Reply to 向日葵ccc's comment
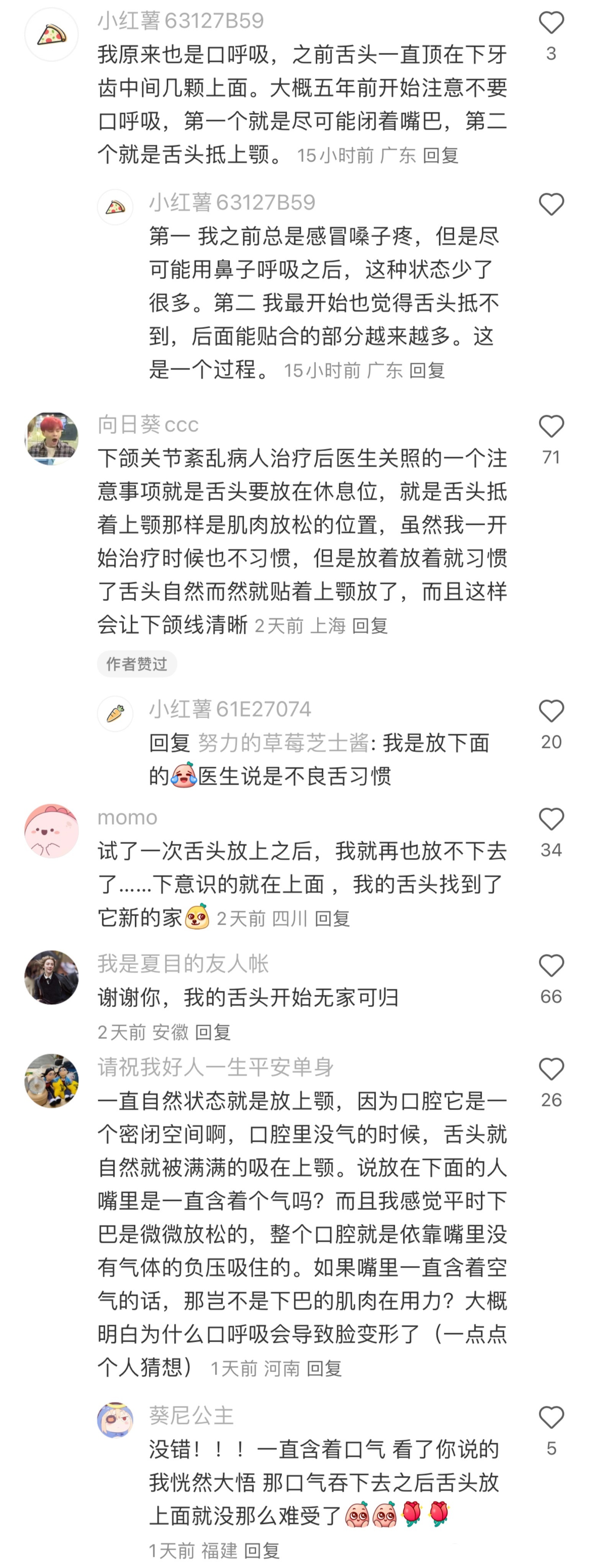Image resolution: width=591 pixels, height=1568 pixels. tap(370, 625)
